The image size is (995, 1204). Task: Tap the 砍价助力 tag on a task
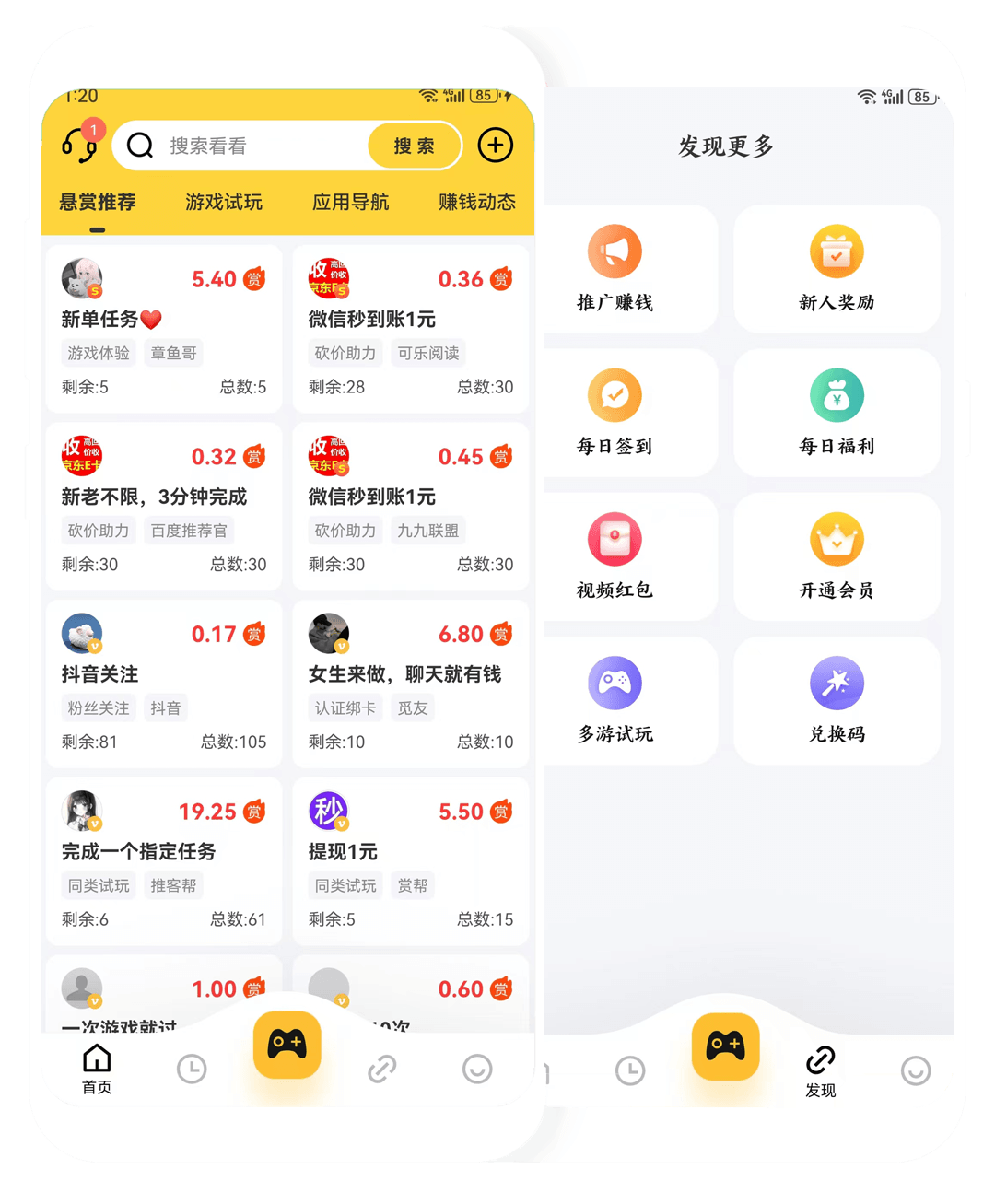pyautogui.click(x=345, y=353)
